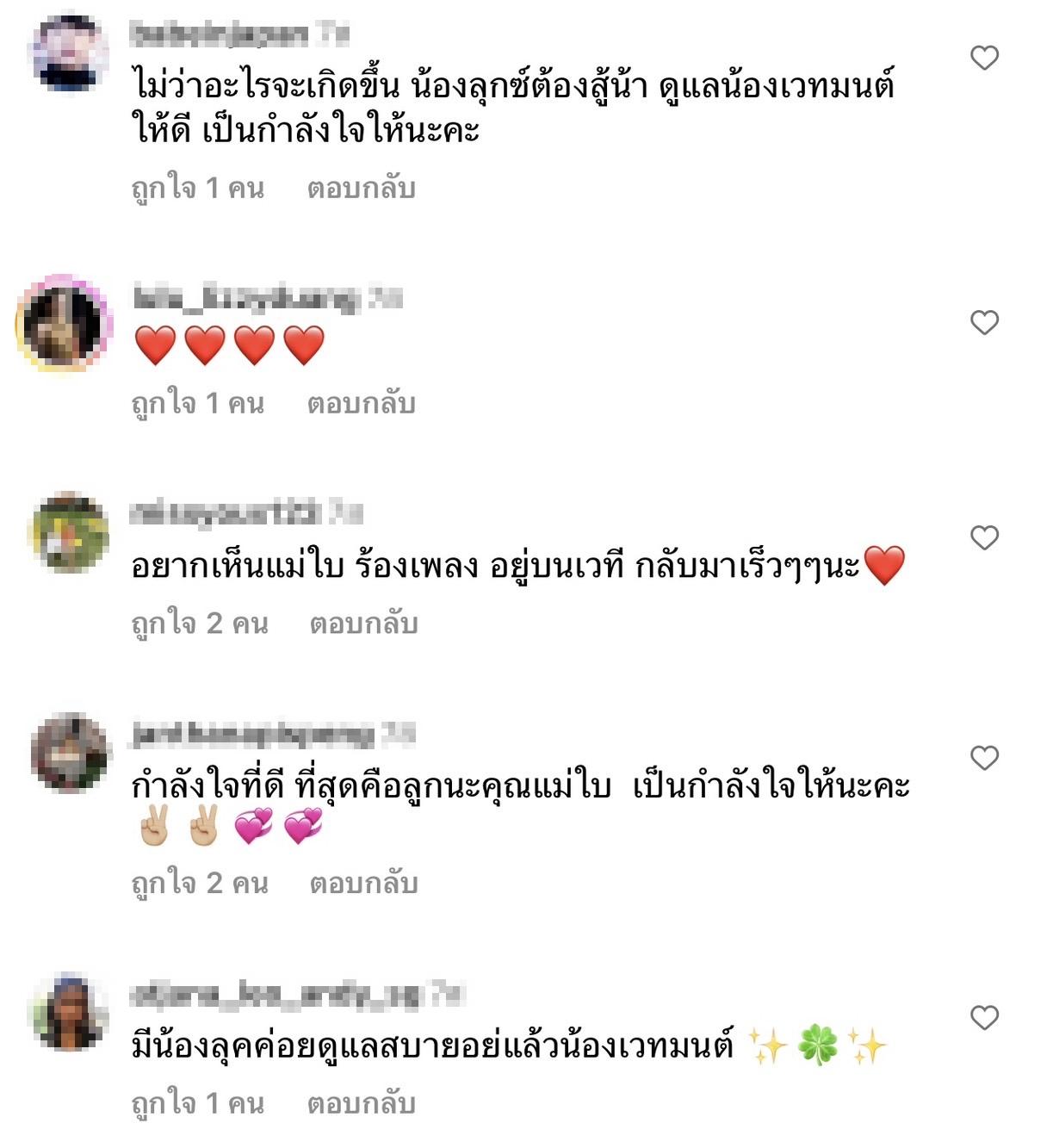The image size is (1059, 1148).
Task: Tap ตอบกลับ under the ไม่ว่าอะไรจะเกิดขึ้น comment
Action: tap(361, 188)
